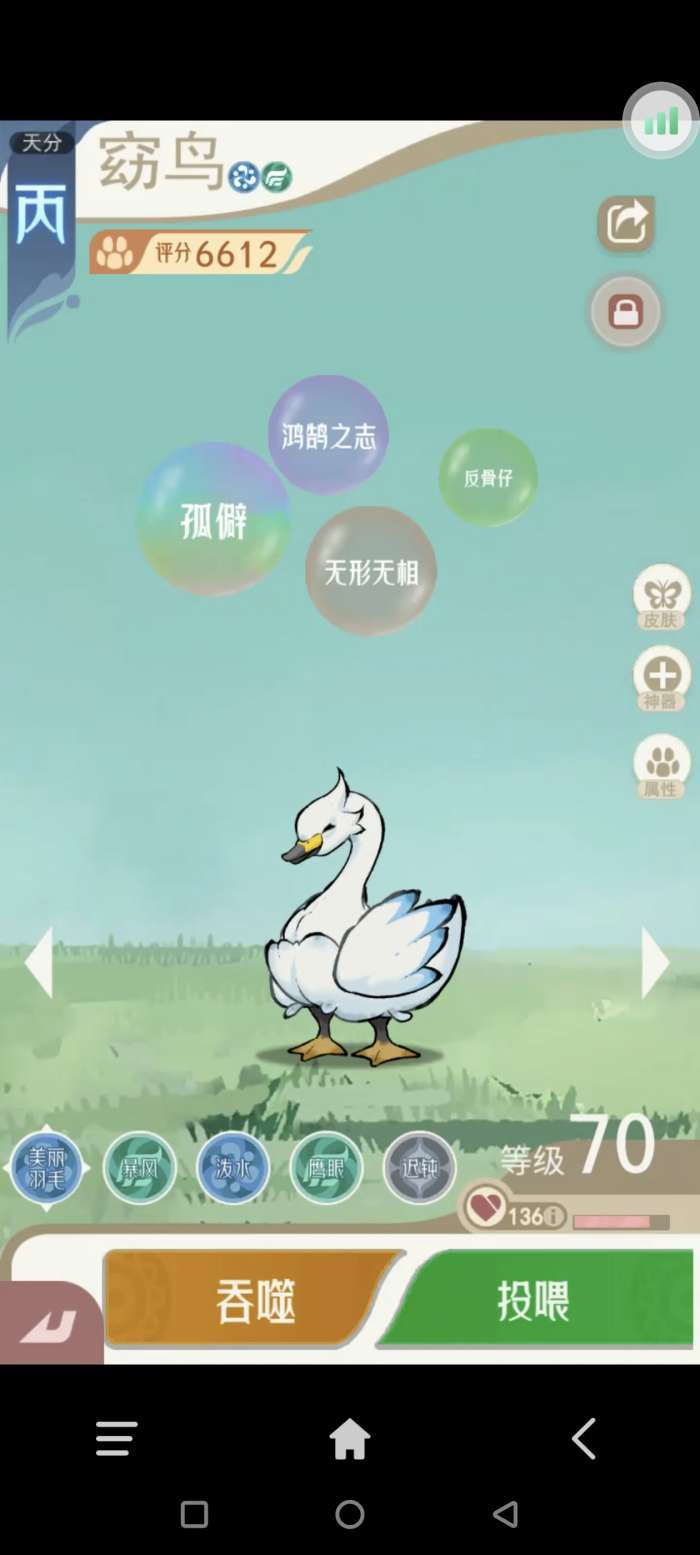
Task: Go to the previous pet with left arrow
Action: point(39,961)
